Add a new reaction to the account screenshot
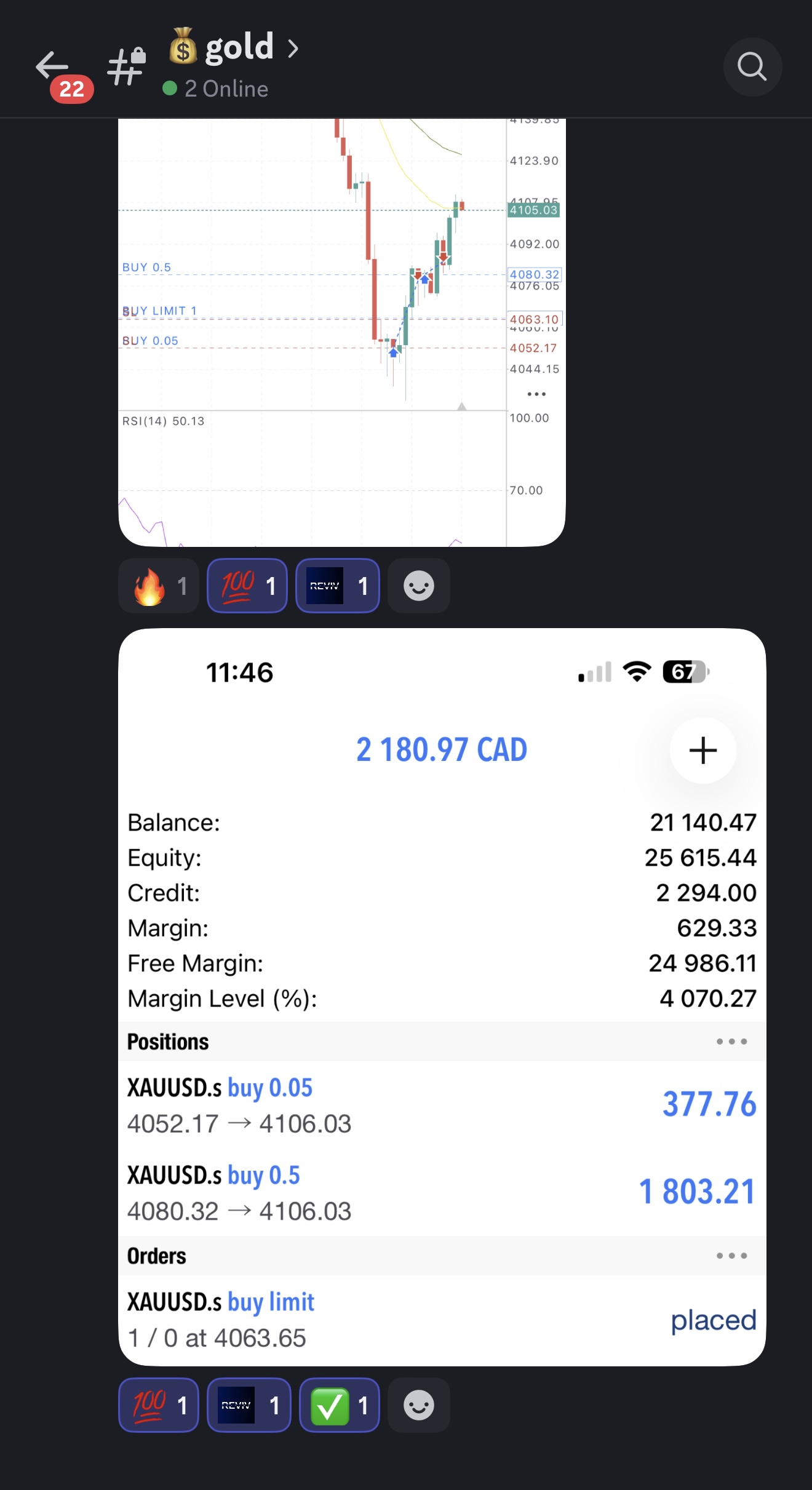Image resolution: width=812 pixels, height=1490 pixels. (x=419, y=1405)
